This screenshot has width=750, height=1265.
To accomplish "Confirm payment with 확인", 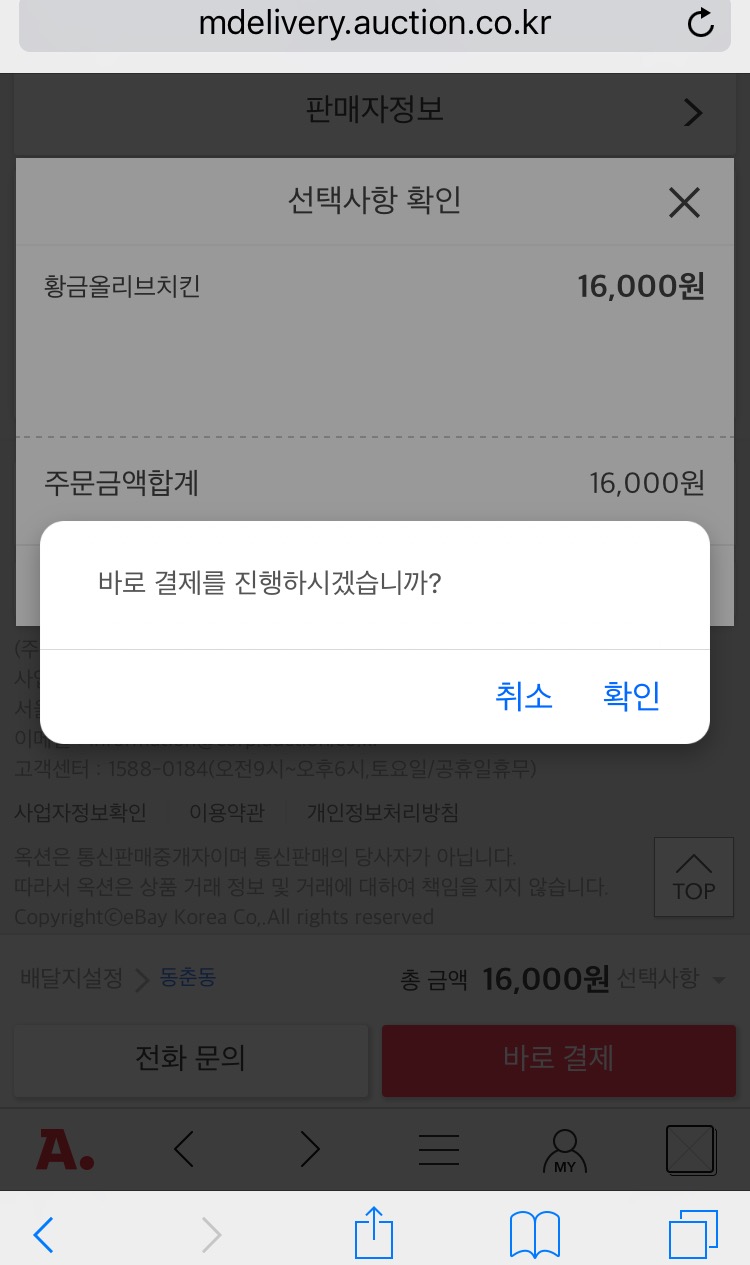I will click(x=631, y=696).
